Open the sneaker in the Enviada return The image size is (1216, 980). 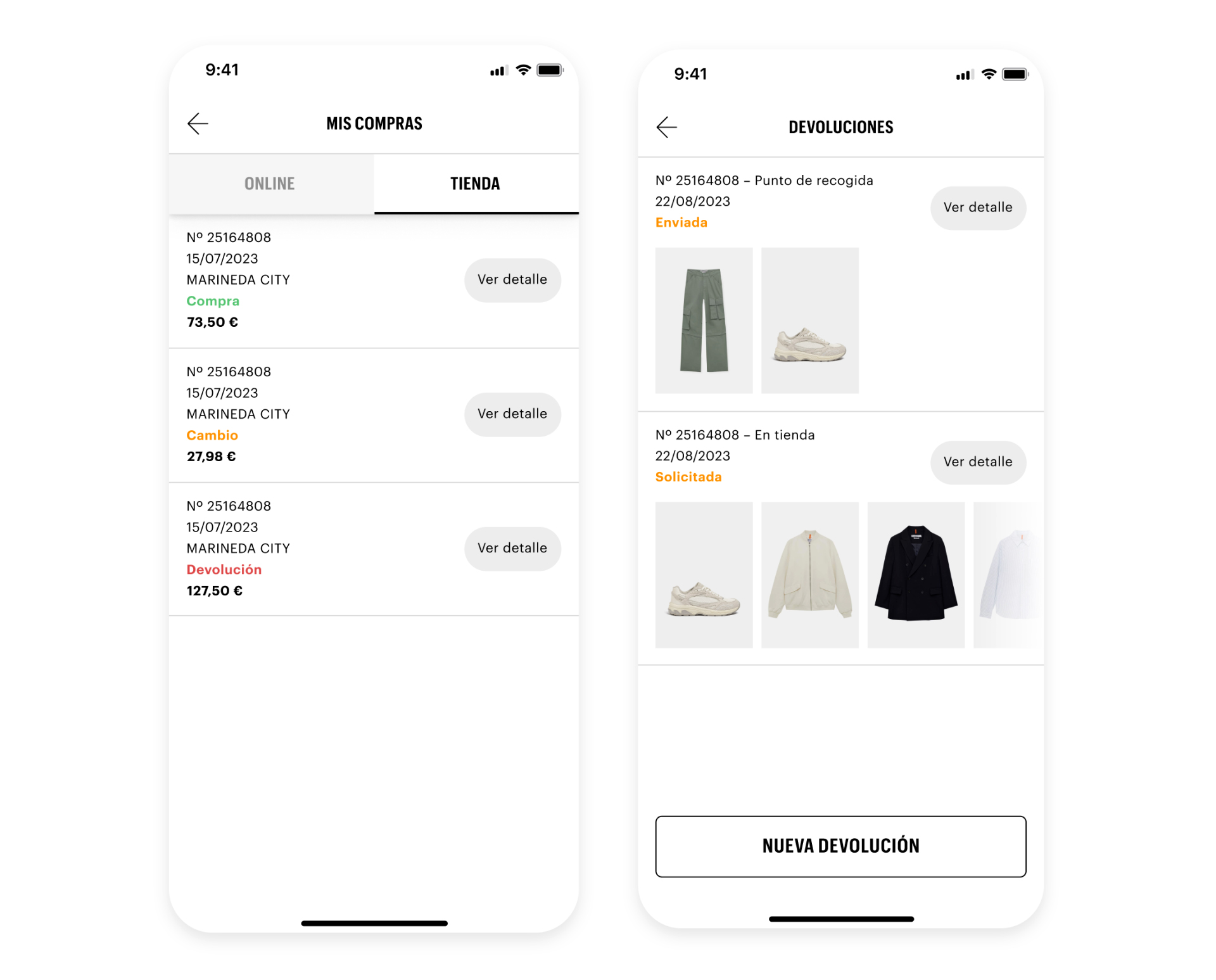click(809, 320)
